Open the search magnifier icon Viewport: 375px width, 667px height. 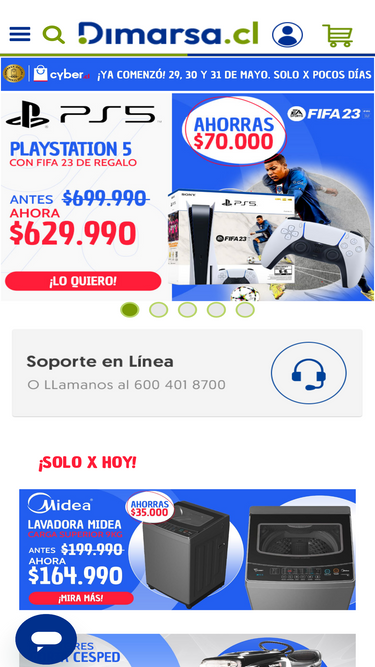(x=54, y=34)
